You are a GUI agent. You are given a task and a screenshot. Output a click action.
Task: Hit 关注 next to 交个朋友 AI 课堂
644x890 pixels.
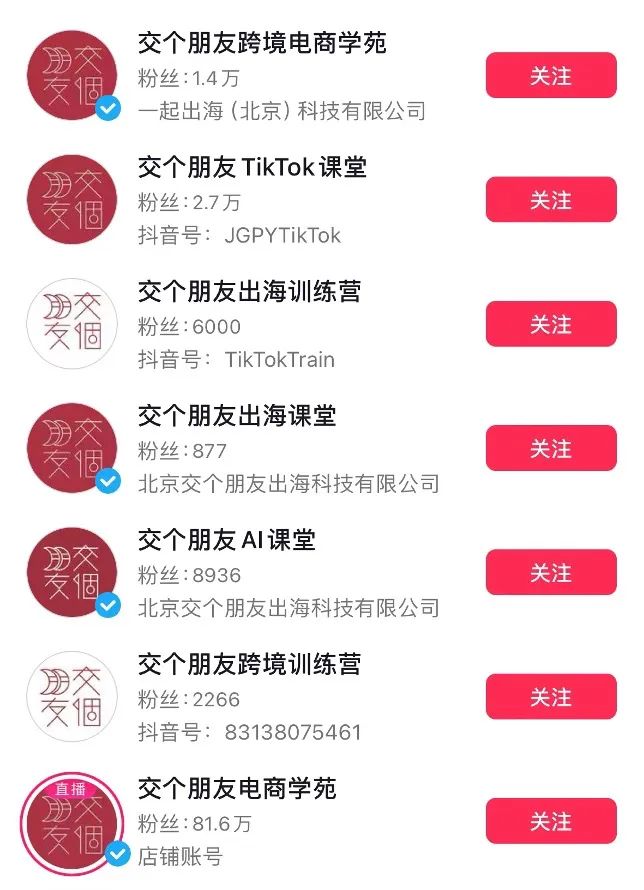(x=550, y=573)
